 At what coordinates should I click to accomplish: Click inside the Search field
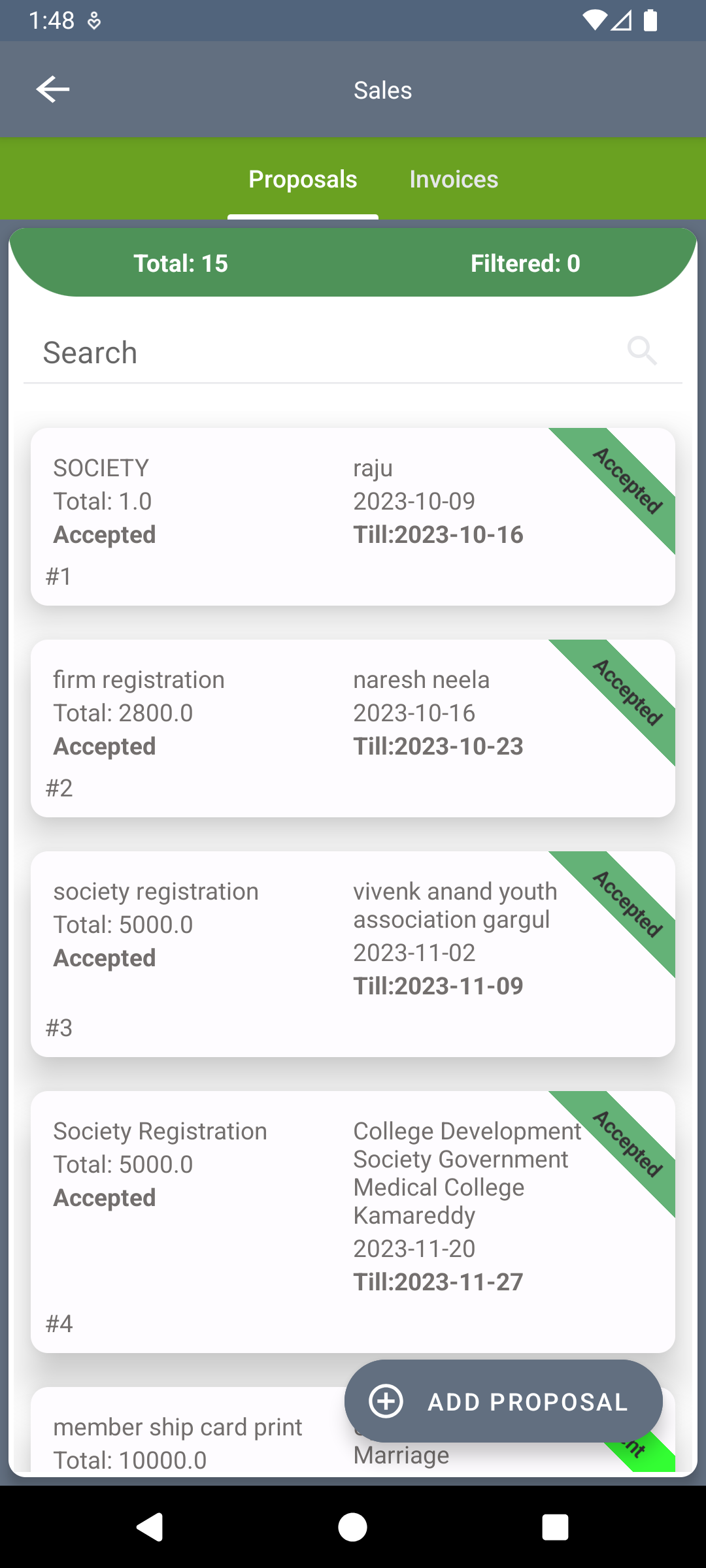261,351
